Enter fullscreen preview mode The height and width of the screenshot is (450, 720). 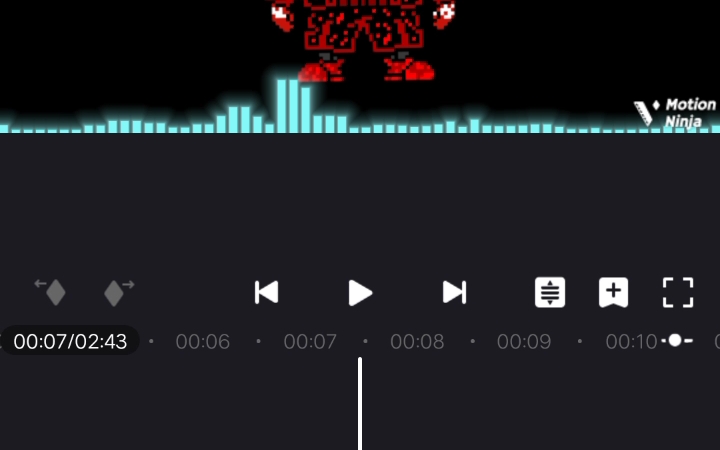(678, 292)
